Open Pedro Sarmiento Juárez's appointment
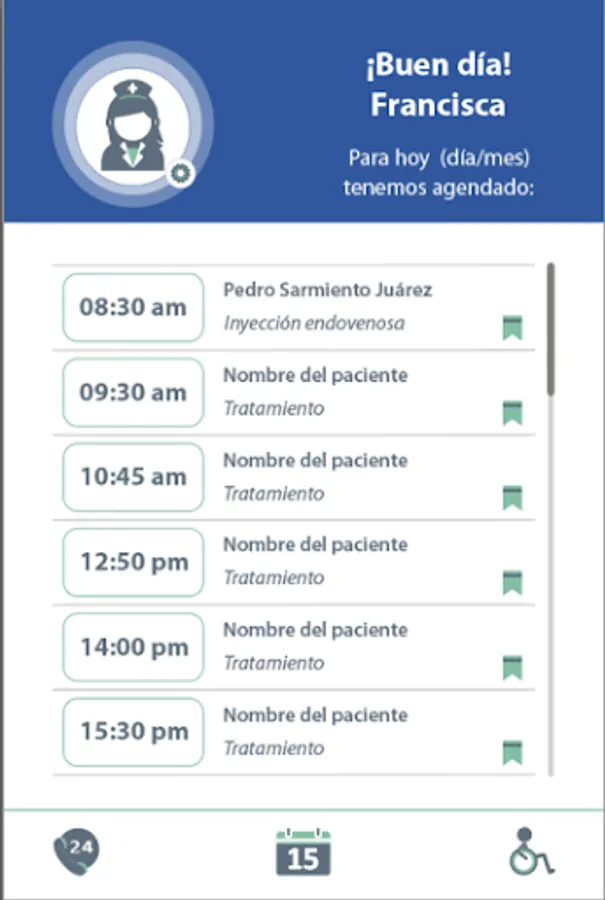The image size is (605, 900). [x=294, y=308]
